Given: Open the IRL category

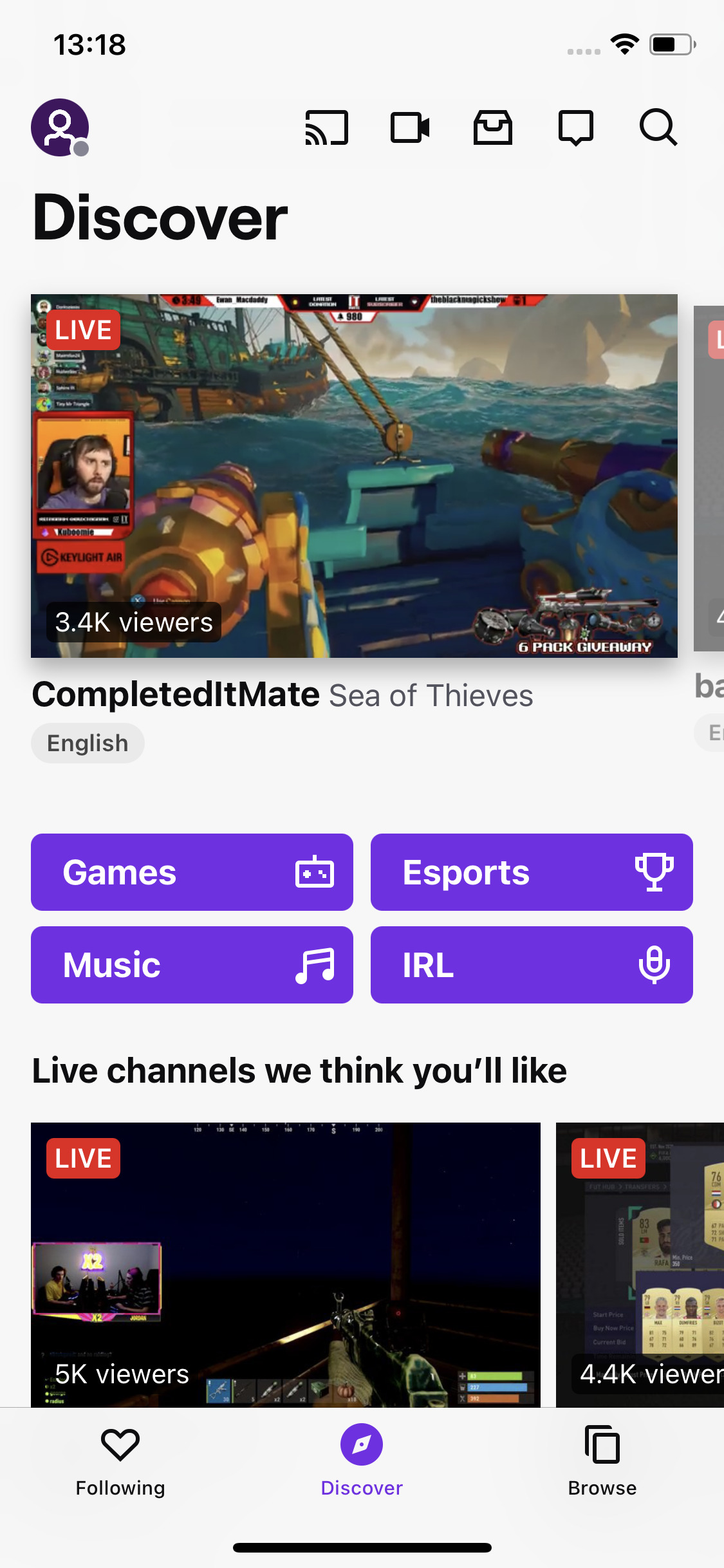Looking at the screenshot, I should tap(532, 965).
